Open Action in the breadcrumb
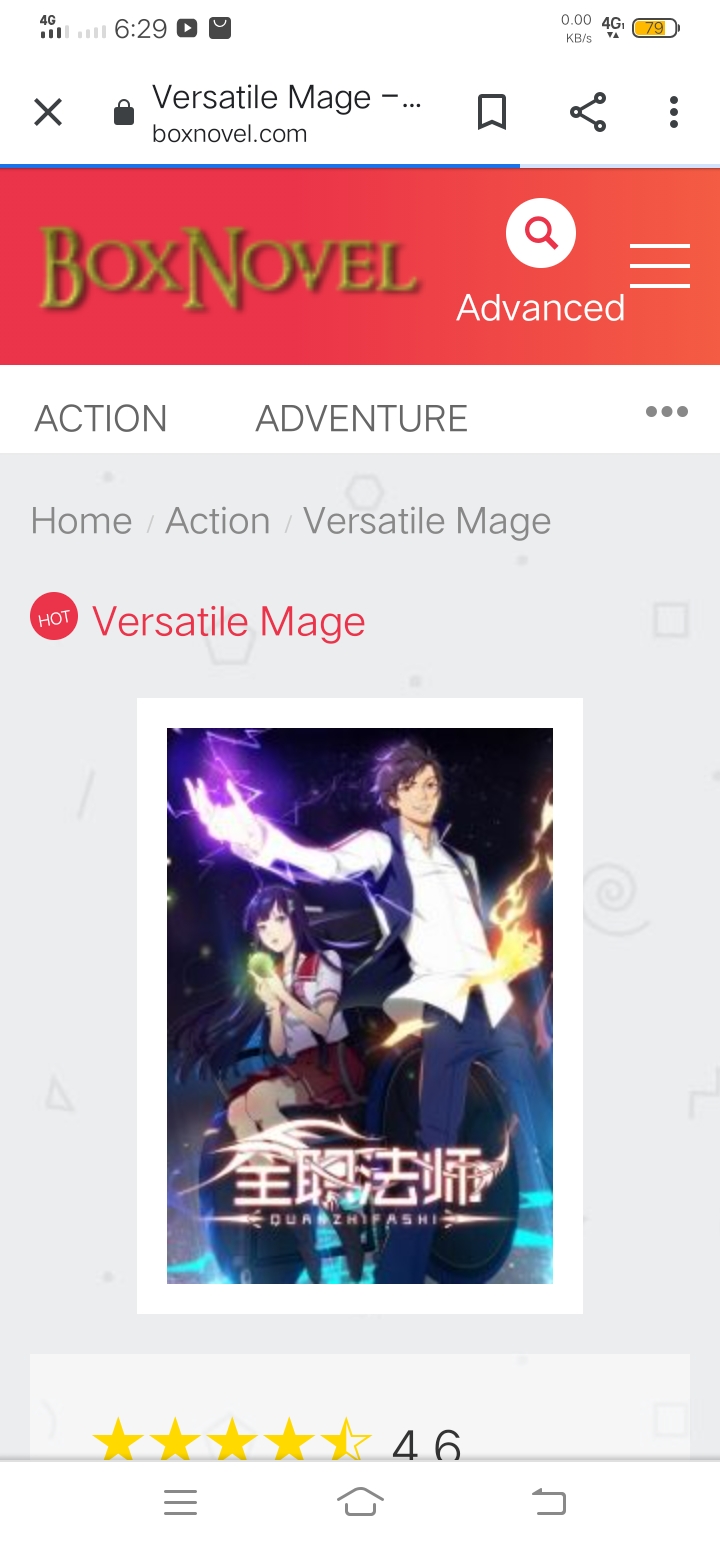Viewport: 720px width, 1544px height. [x=218, y=521]
